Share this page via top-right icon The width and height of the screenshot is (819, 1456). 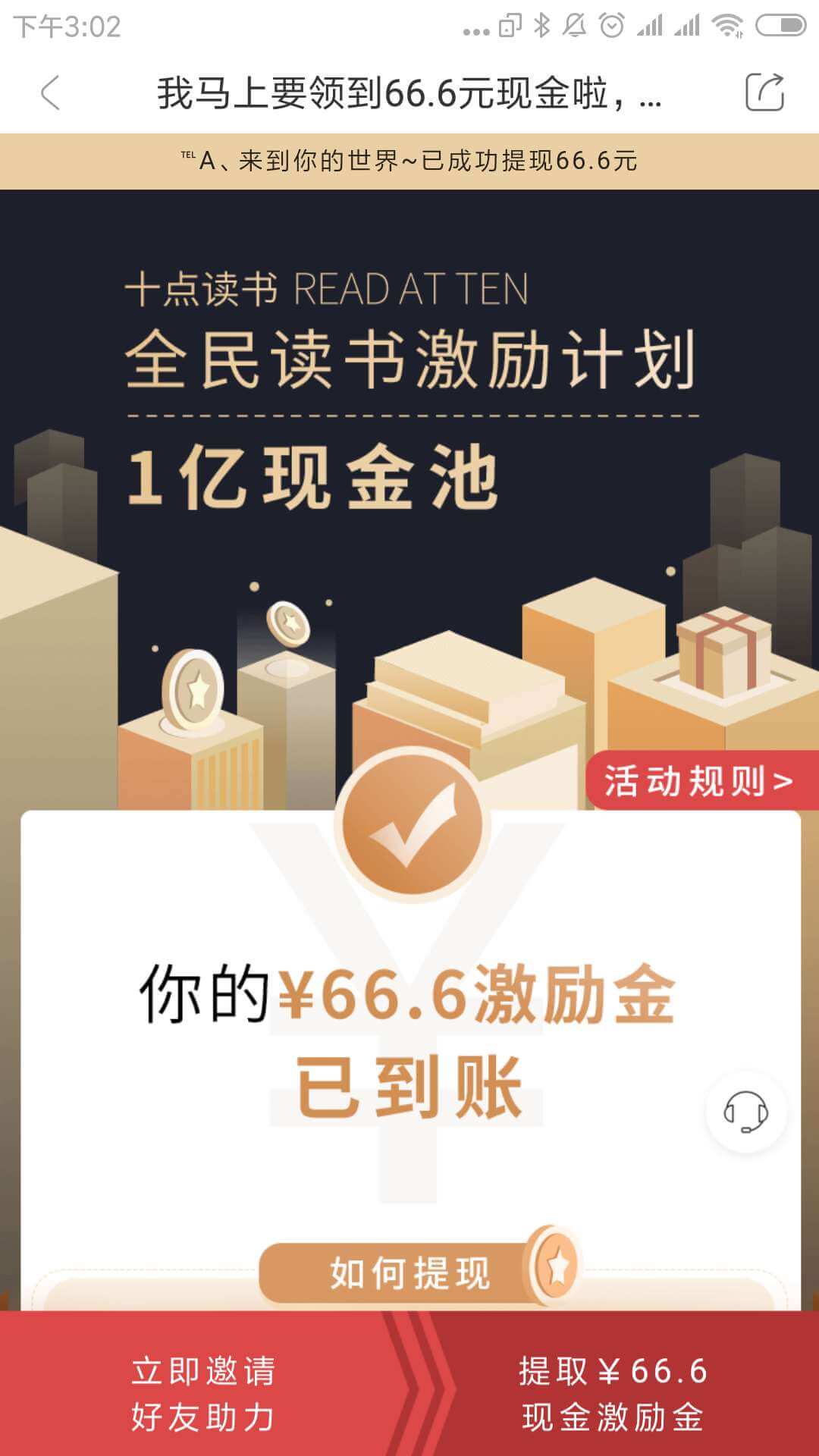(764, 93)
